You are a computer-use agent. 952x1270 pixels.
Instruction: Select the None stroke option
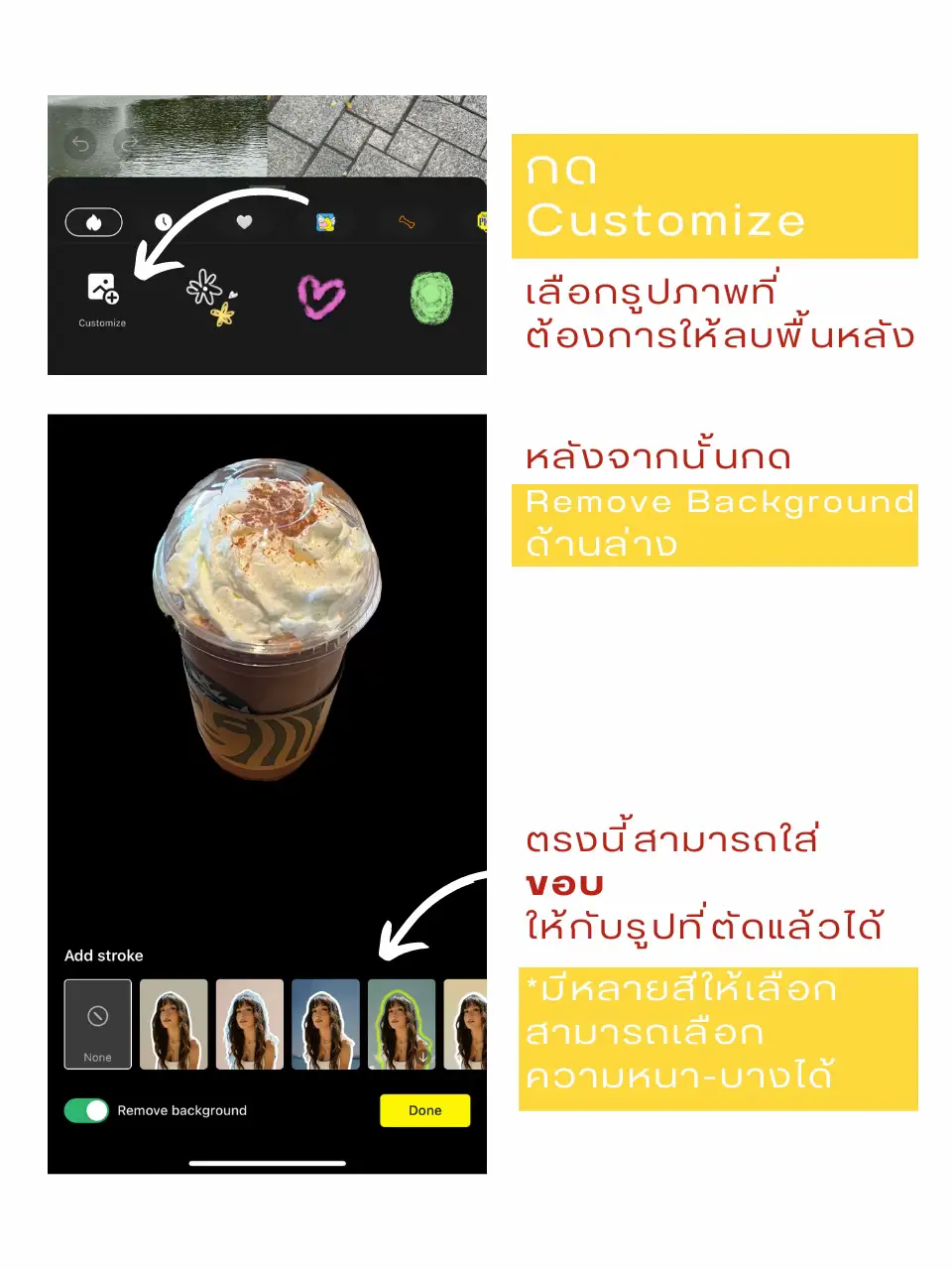point(97,1023)
